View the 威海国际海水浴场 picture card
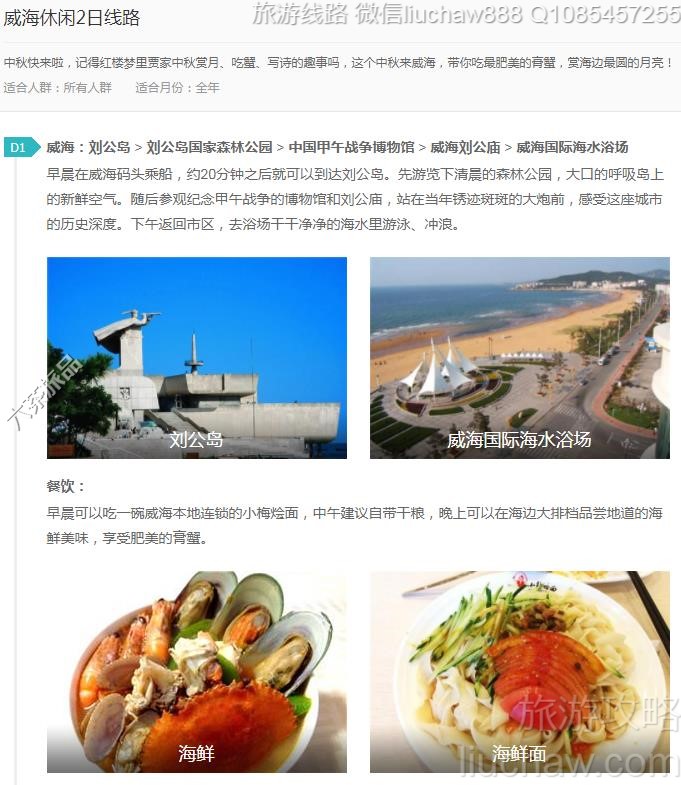The image size is (681, 785). click(x=519, y=358)
